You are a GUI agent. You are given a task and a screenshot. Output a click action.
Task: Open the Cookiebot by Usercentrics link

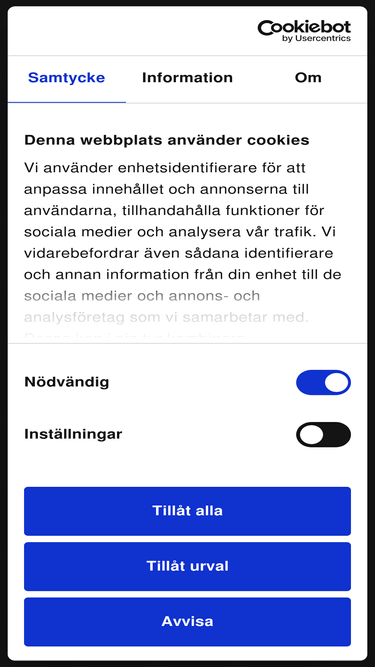point(304,31)
